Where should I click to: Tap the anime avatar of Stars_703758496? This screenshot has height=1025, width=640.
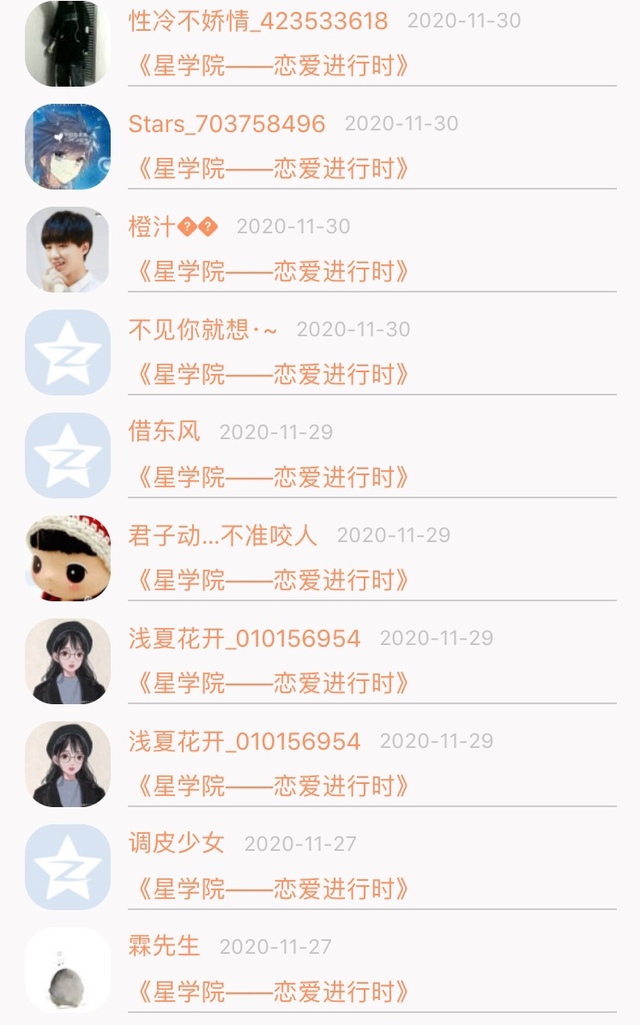pyautogui.click(x=68, y=146)
